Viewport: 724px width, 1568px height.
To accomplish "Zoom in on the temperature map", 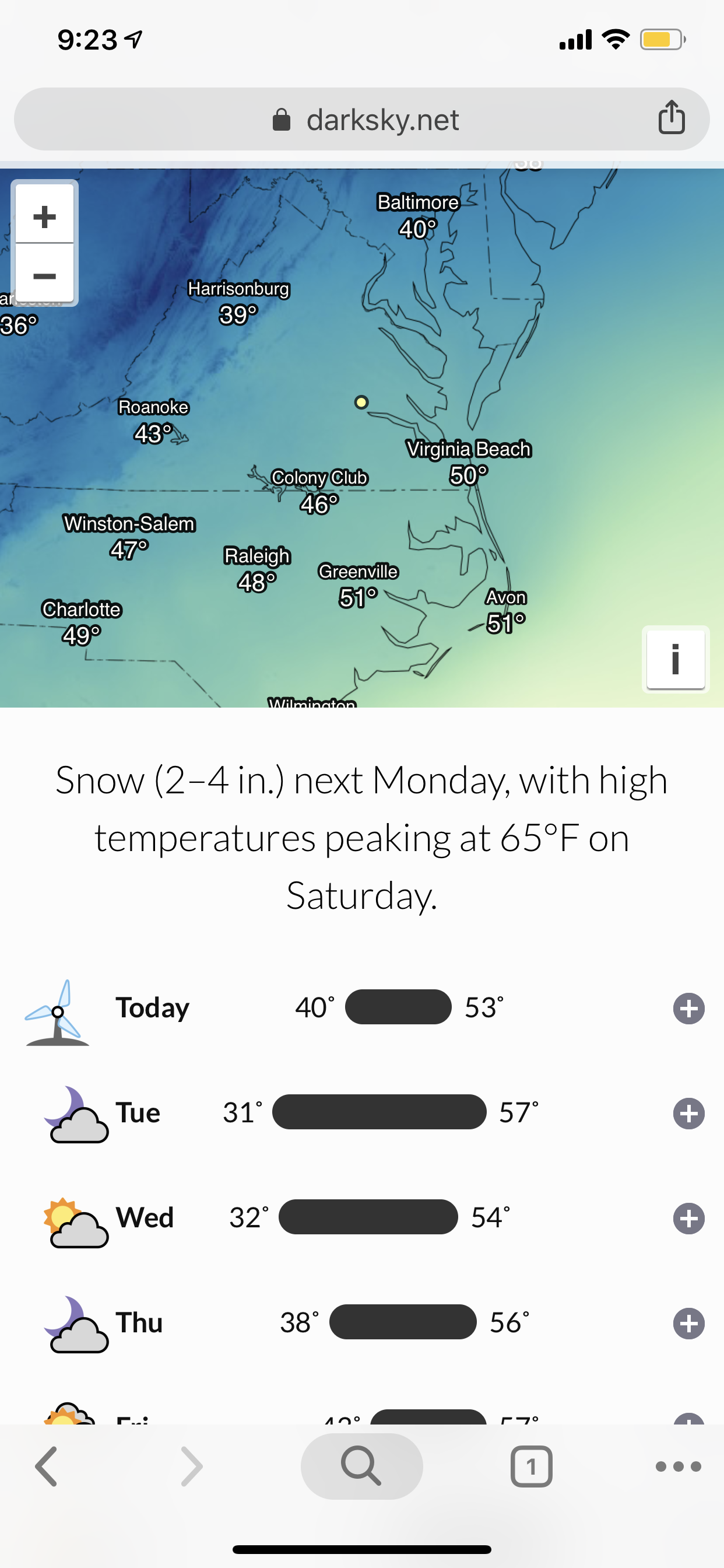I will tap(44, 215).
